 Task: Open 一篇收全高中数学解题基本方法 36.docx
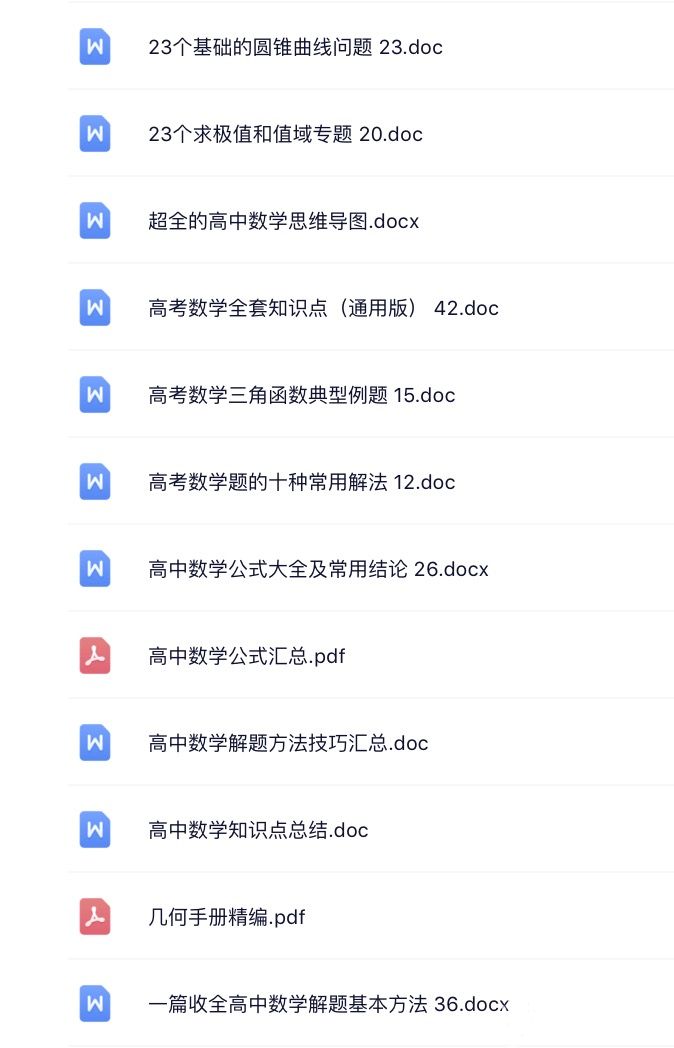point(328,1004)
